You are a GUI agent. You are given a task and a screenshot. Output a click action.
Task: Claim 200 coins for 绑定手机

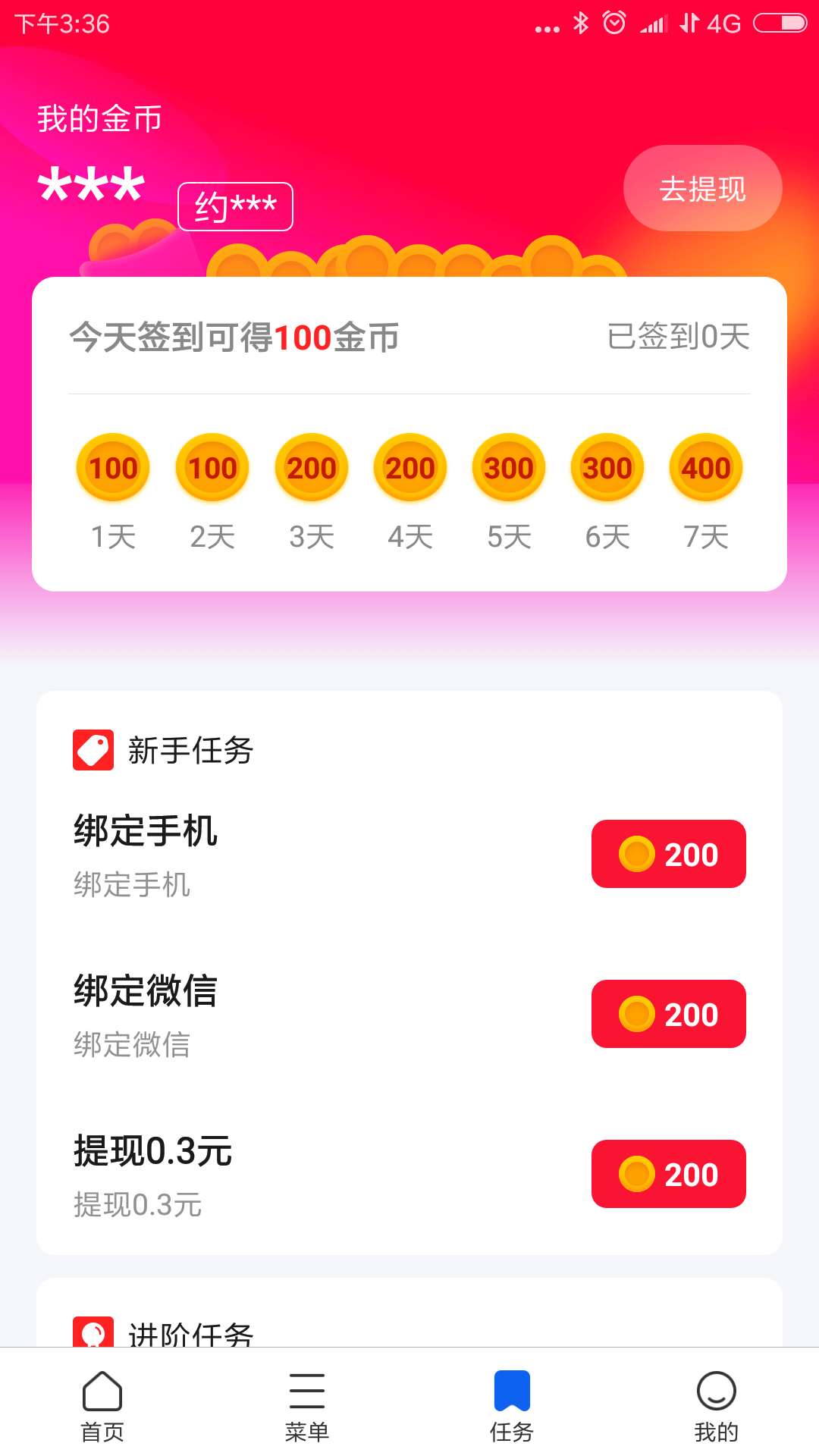pyautogui.click(x=668, y=854)
